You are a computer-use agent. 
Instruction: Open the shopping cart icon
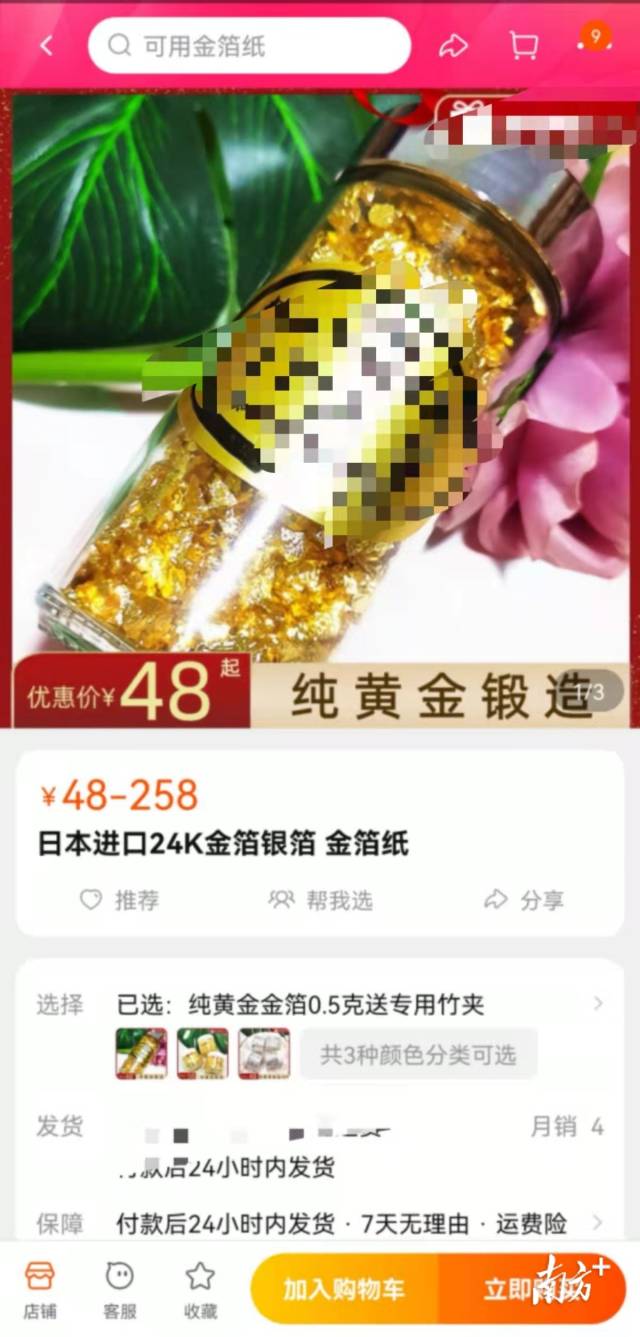(x=523, y=45)
